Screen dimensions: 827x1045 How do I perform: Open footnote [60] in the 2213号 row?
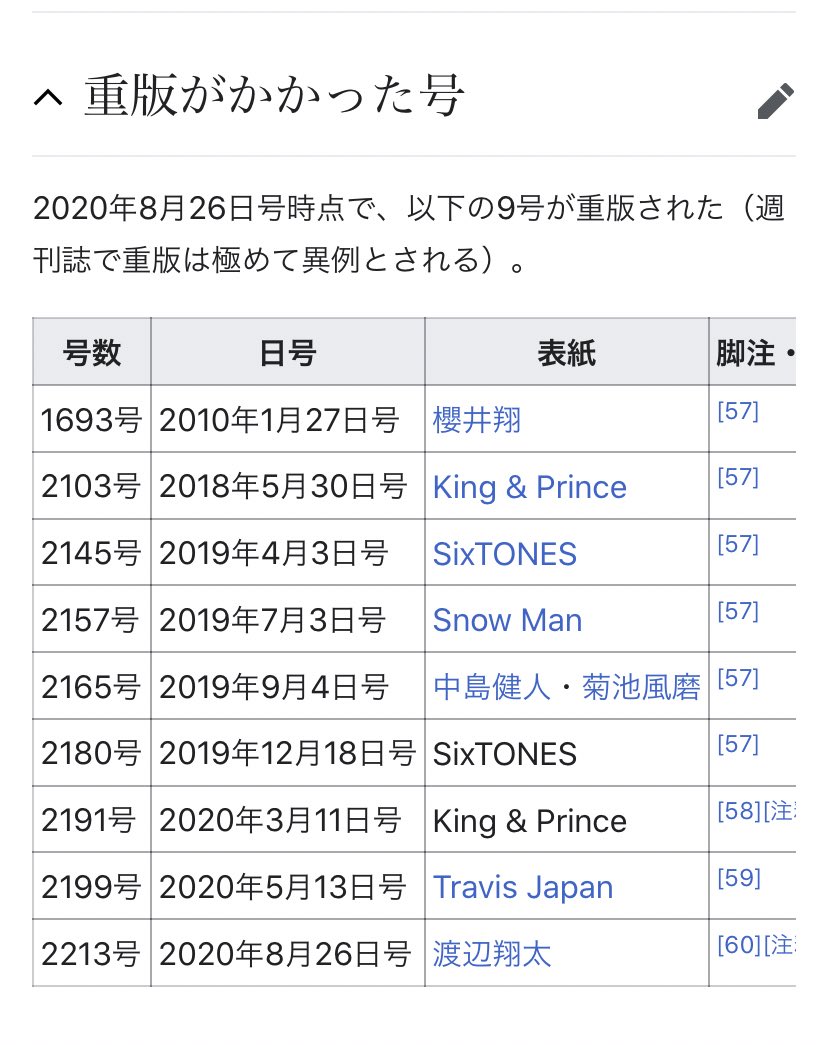(738, 944)
